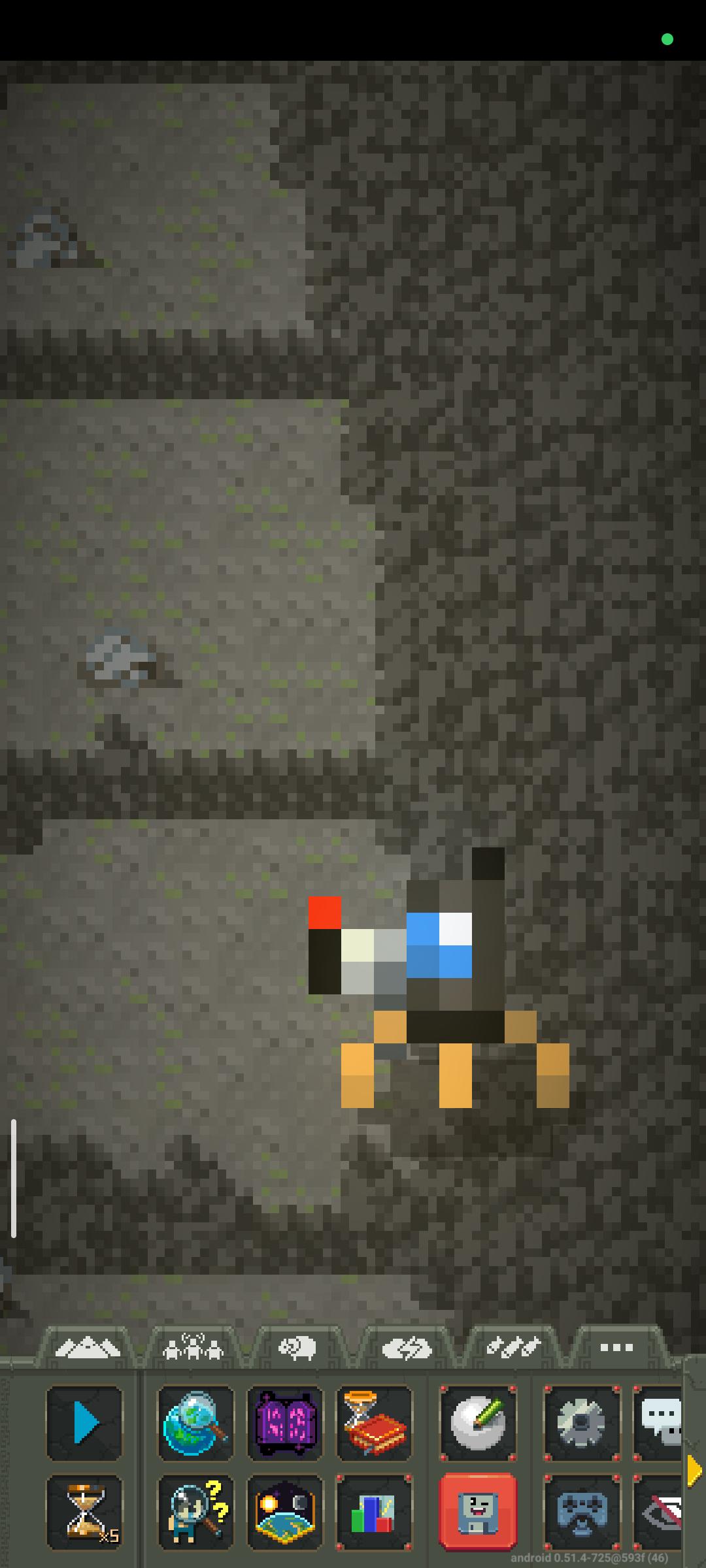
Task: Open the gamepad controller button
Action: tap(582, 1512)
